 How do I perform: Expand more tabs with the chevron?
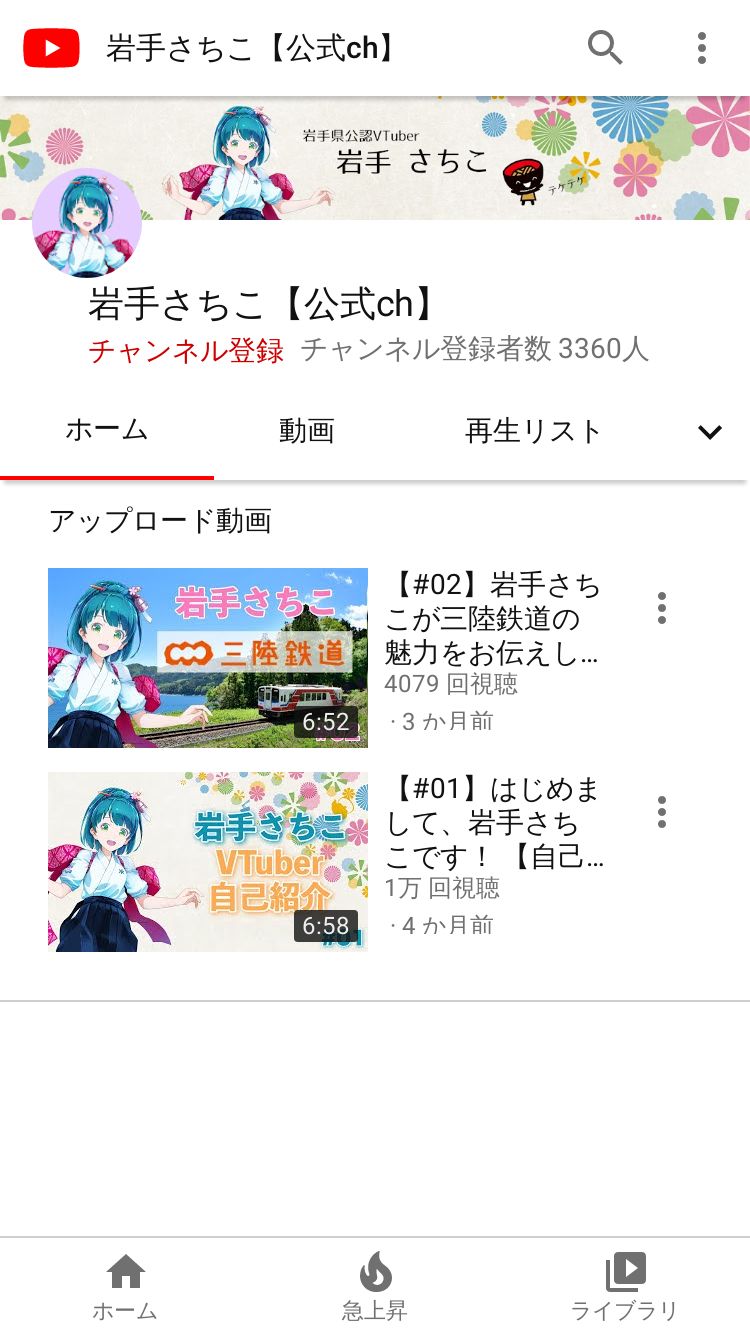710,432
